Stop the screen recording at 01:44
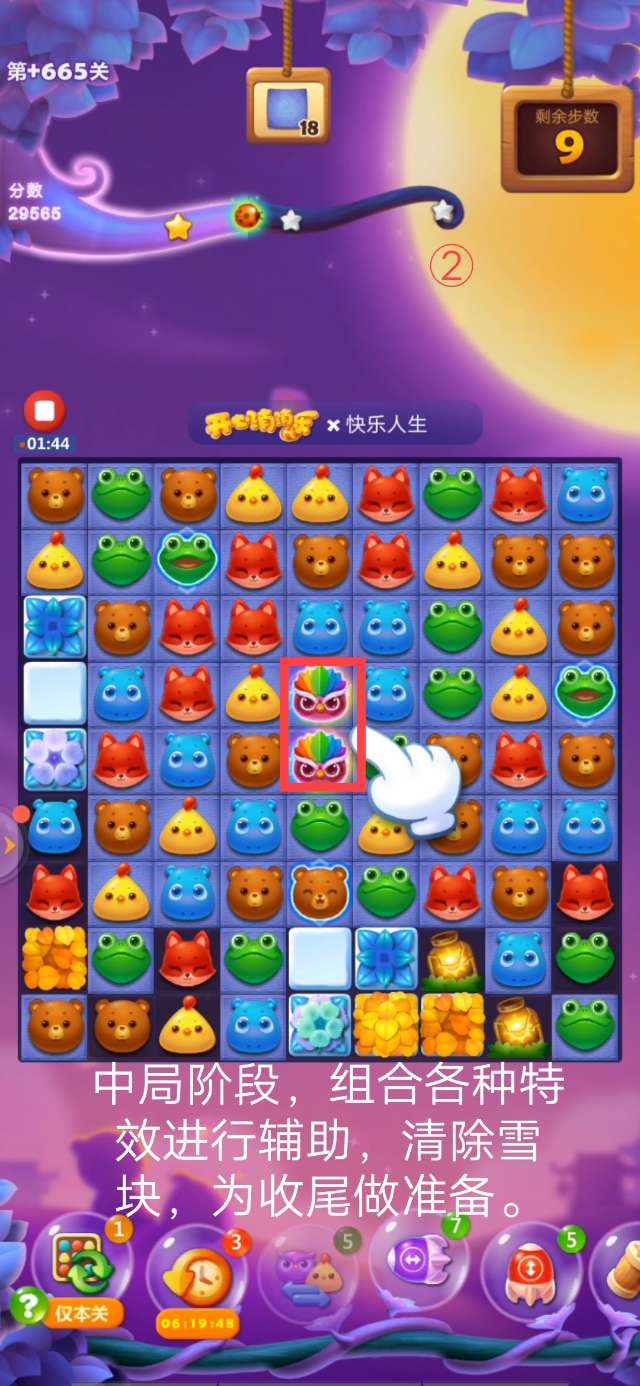The height and width of the screenshot is (1386, 640). [x=44, y=411]
